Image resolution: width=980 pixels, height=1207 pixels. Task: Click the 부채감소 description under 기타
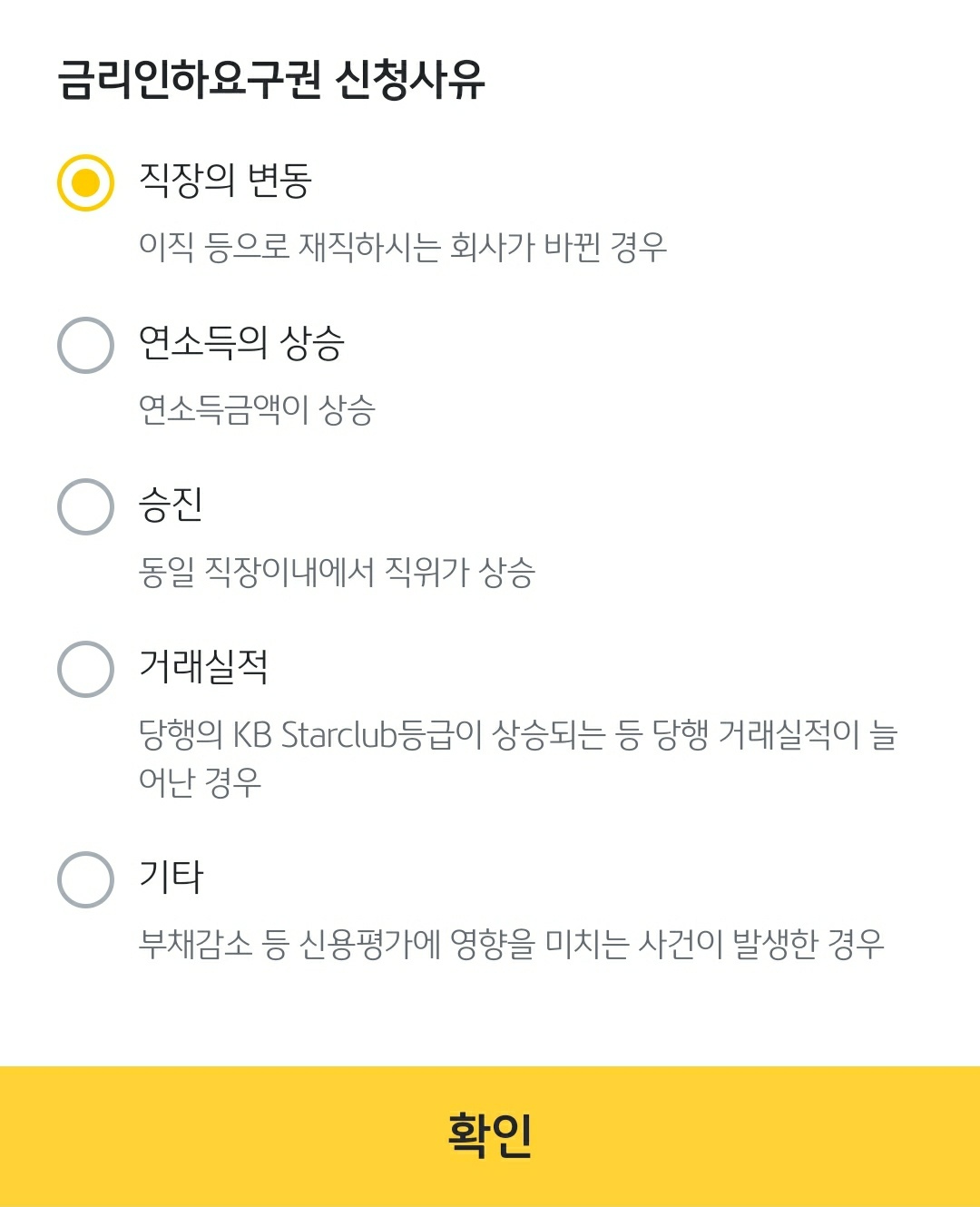pos(513,944)
